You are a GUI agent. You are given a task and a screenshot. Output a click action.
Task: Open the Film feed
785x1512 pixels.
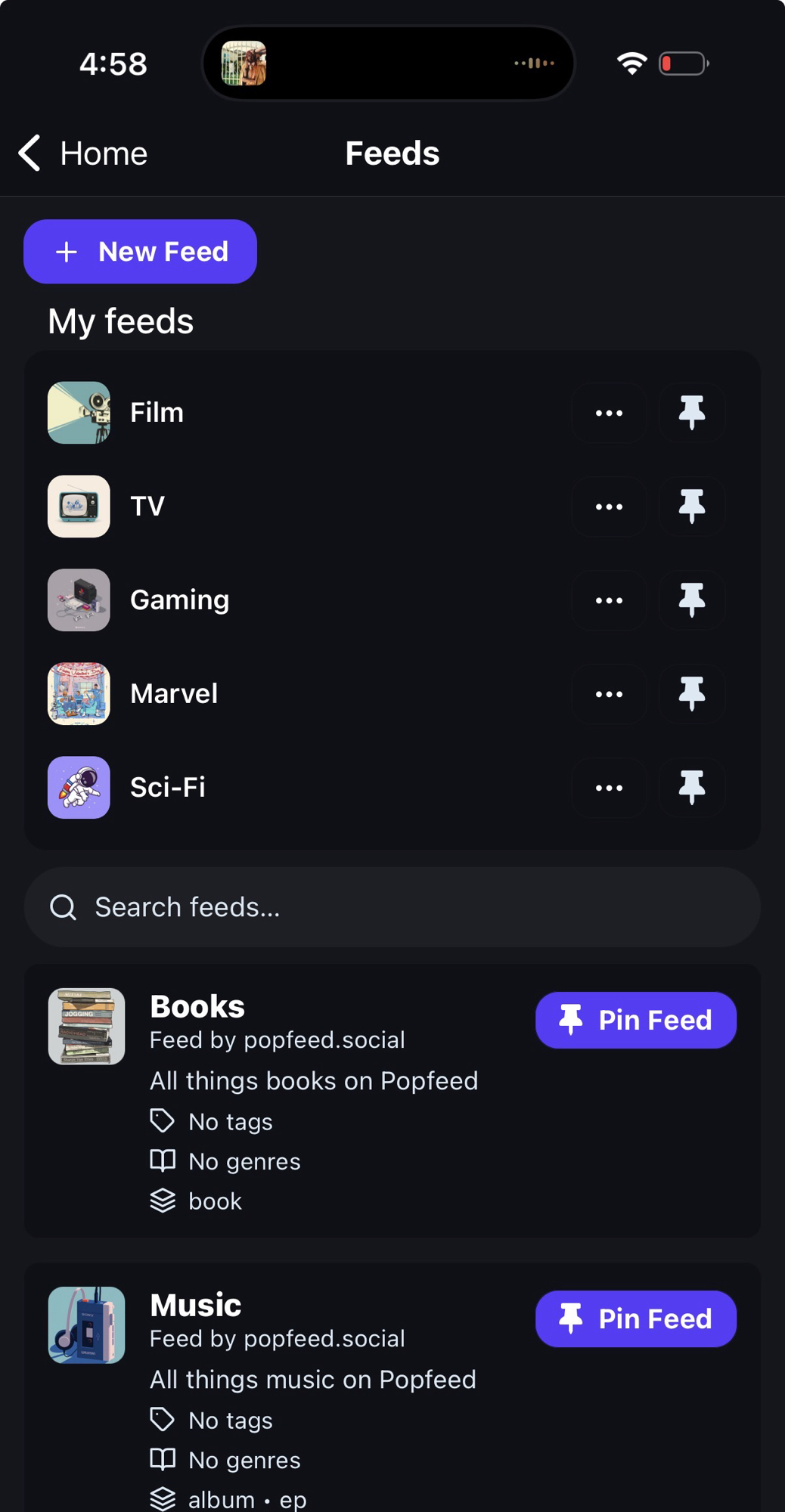click(157, 413)
